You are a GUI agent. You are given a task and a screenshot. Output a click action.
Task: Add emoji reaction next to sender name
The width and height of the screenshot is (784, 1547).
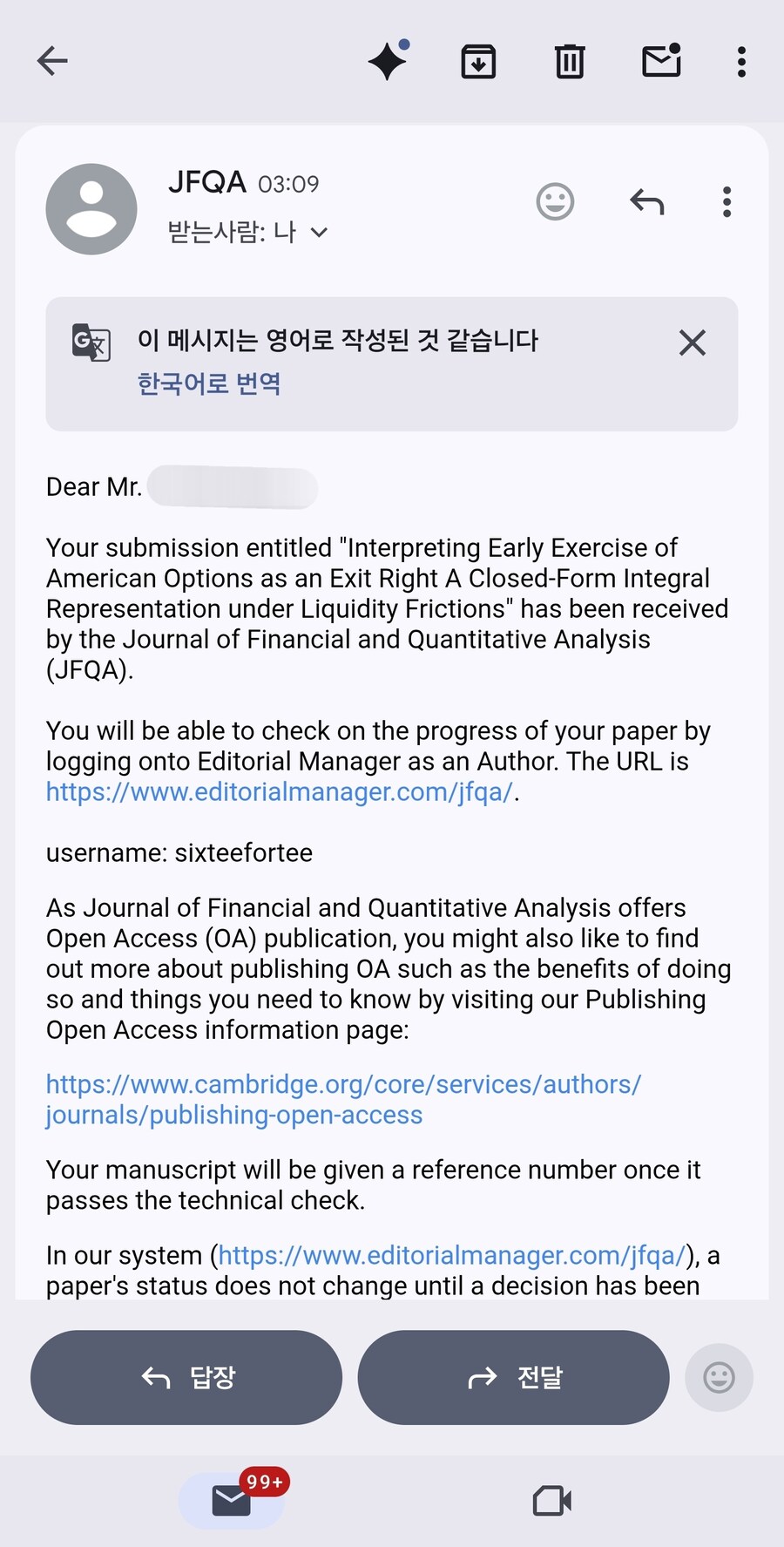[555, 202]
